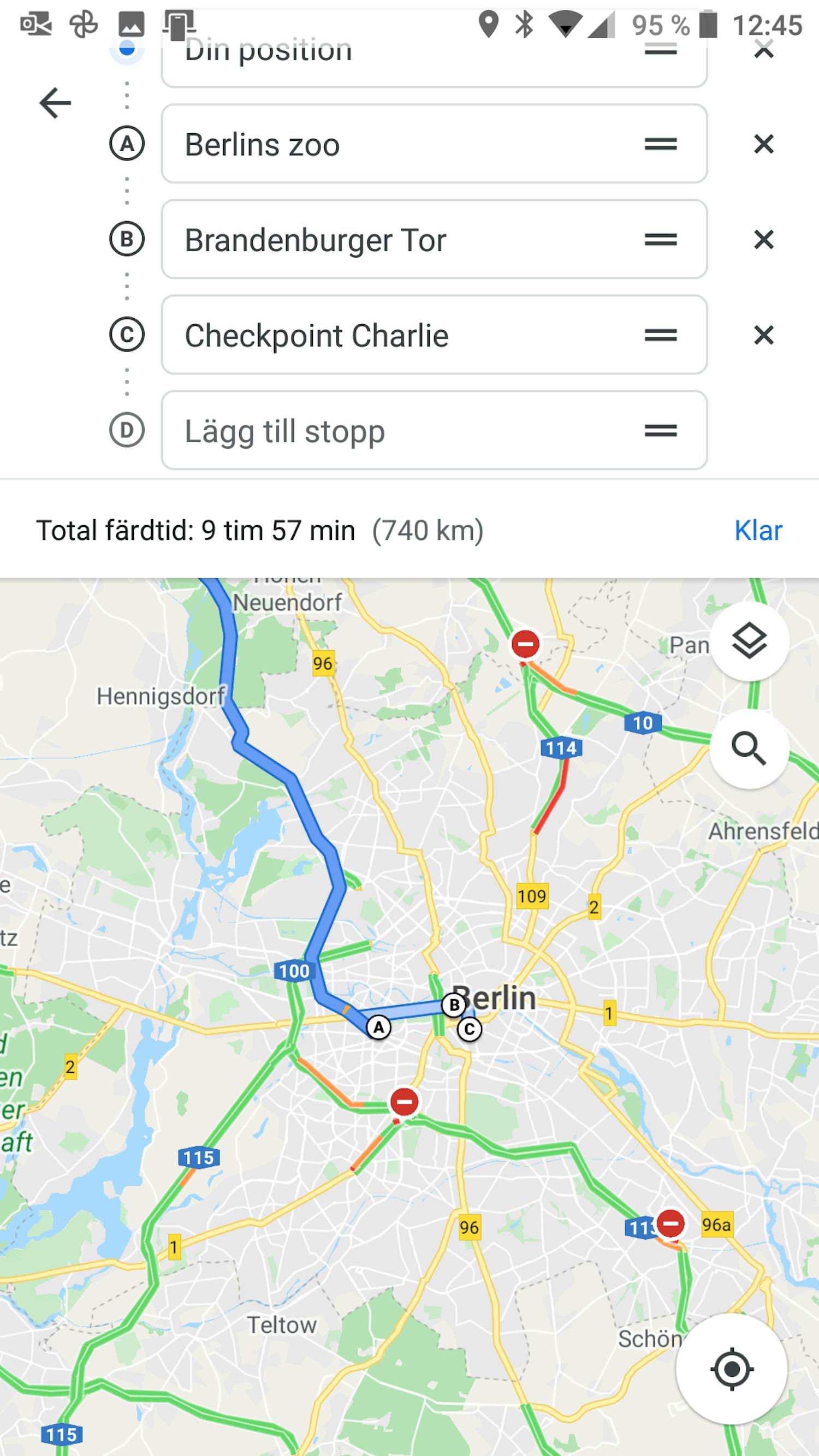Go back with the arrow icon
Screen dimensions: 819x1456
(x=55, y=103)
